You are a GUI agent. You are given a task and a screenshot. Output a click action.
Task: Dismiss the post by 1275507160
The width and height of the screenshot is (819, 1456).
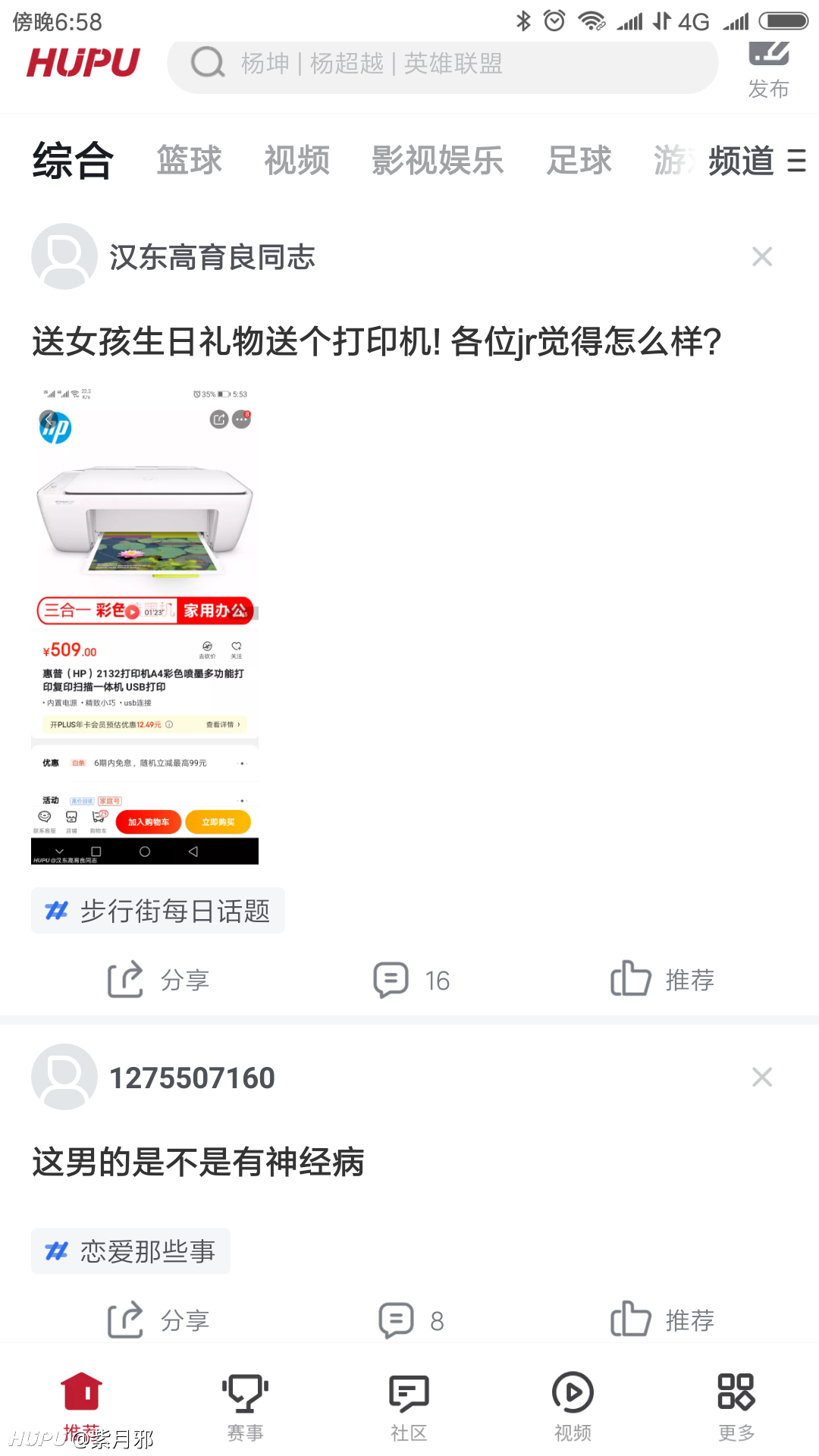762,1078
